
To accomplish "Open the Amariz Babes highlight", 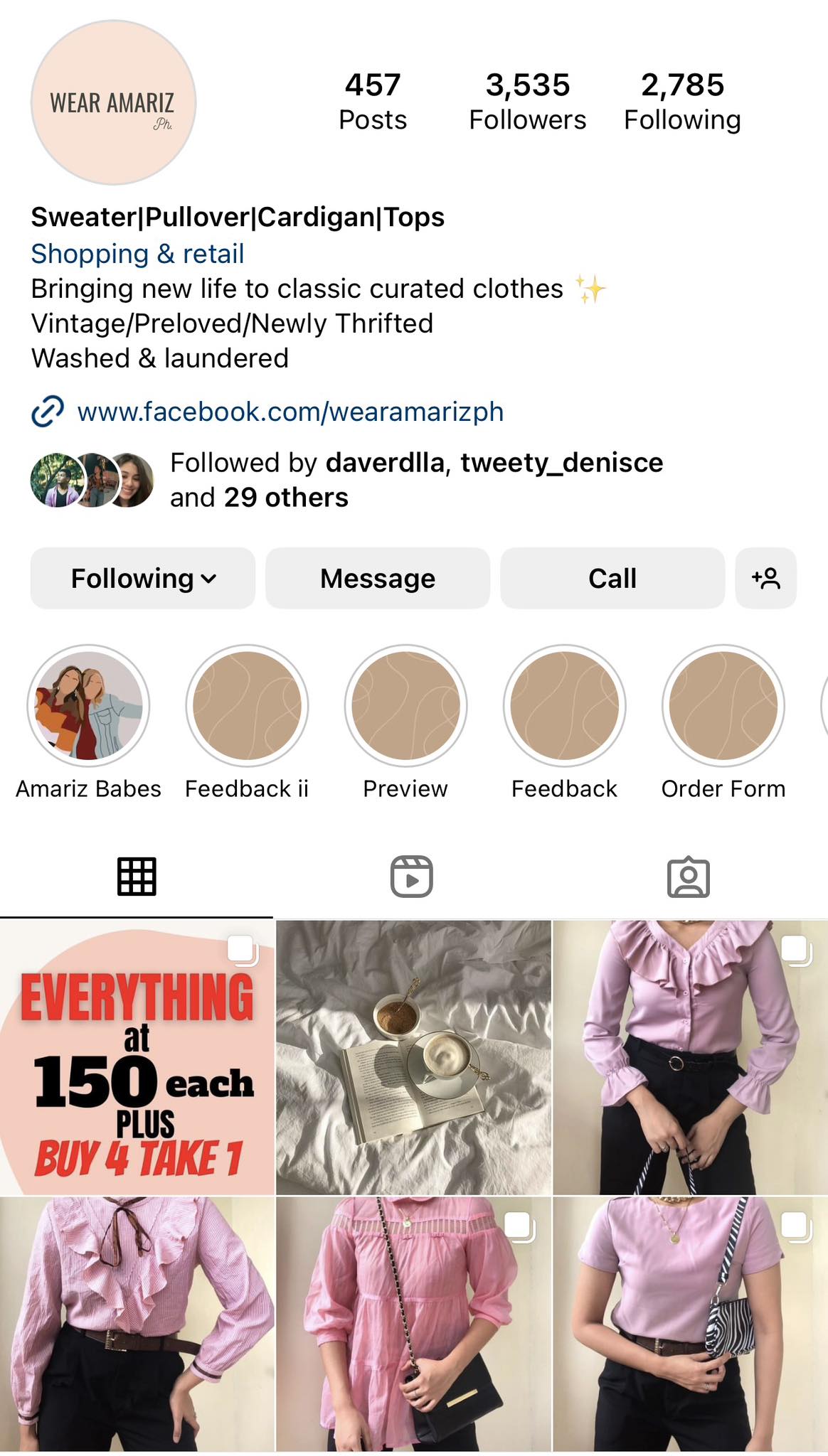I will 89,705.
